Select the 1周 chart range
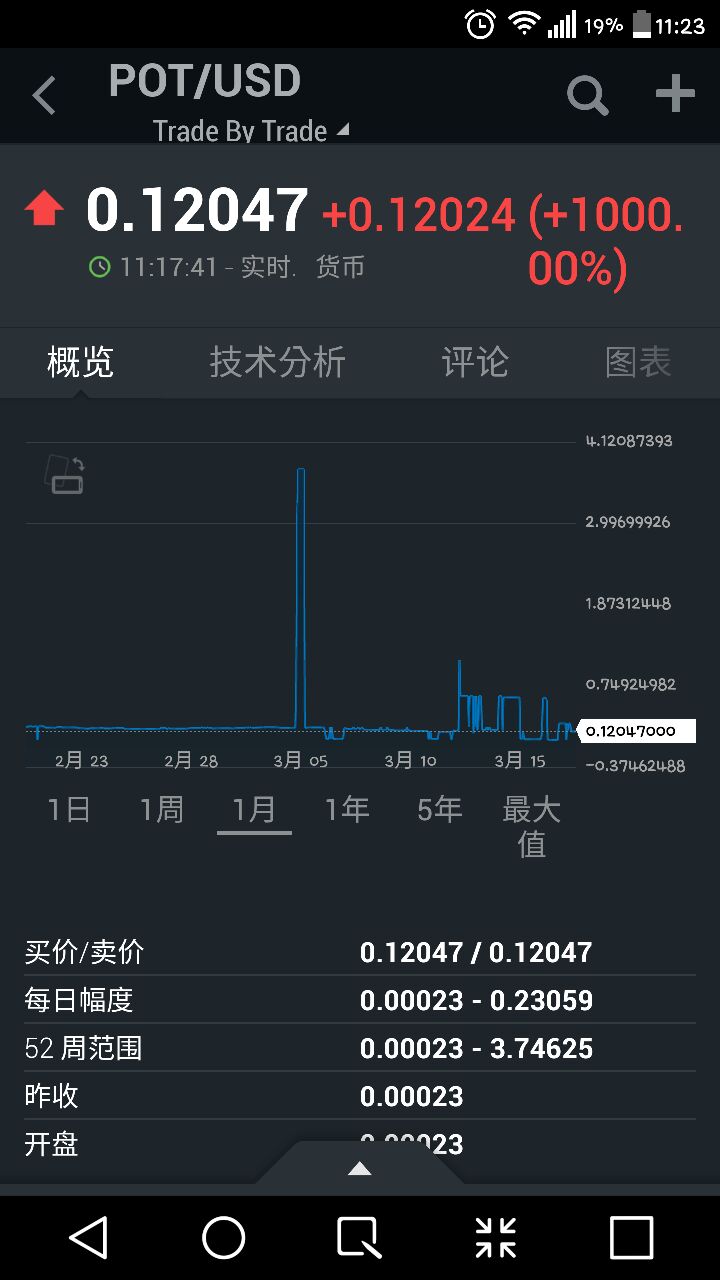 tap(161, 809)
